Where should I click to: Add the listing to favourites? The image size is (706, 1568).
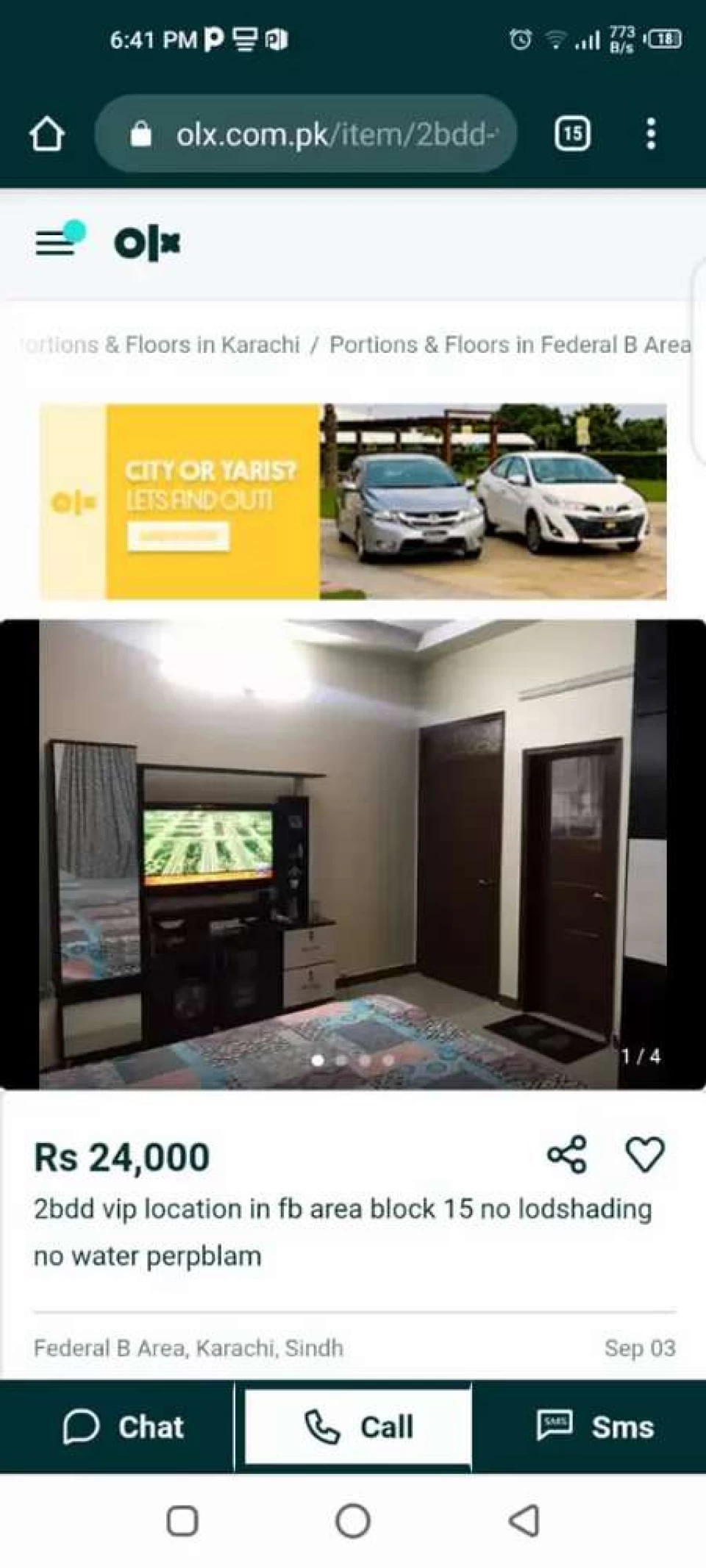coord(645,1154)
